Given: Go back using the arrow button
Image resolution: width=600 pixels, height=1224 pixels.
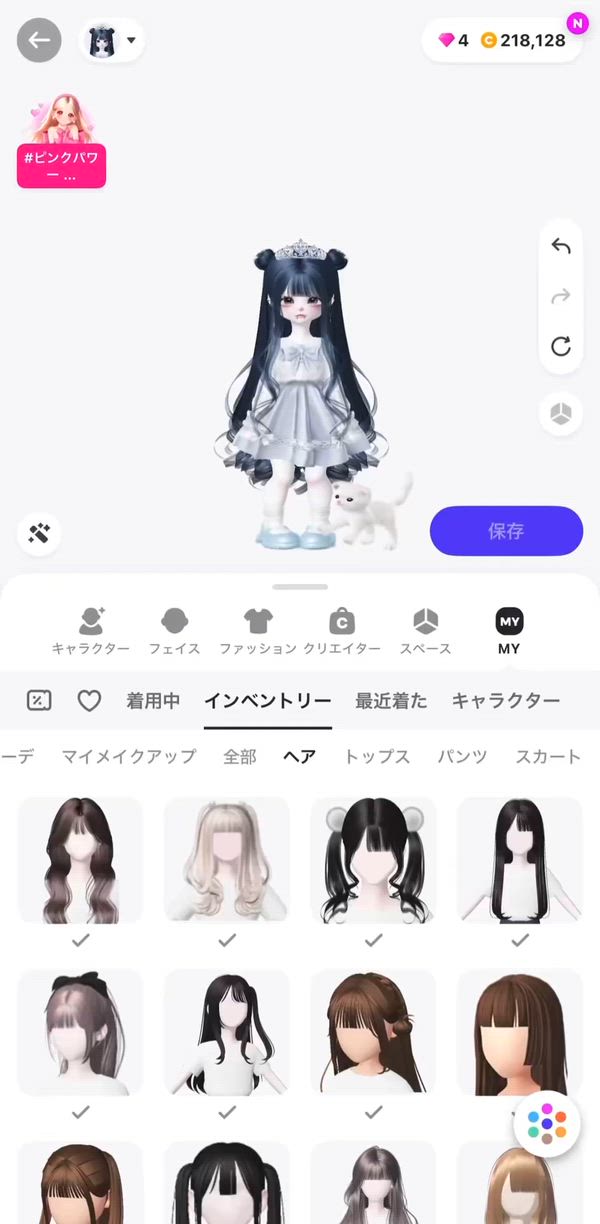Looking at the screenshot, I should coord(39,40).
